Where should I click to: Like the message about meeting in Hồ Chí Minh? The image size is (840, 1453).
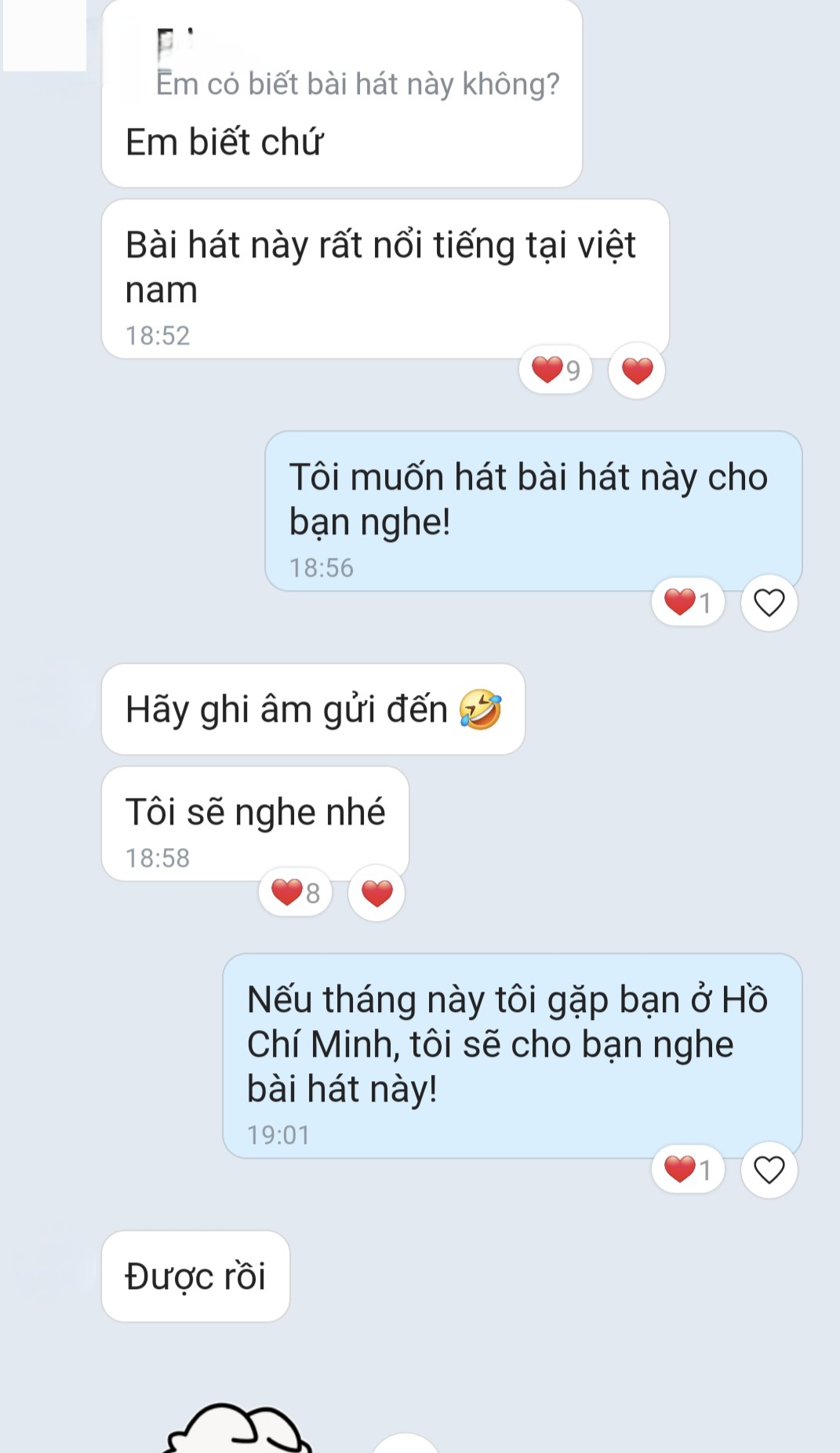coord(769,1169)
